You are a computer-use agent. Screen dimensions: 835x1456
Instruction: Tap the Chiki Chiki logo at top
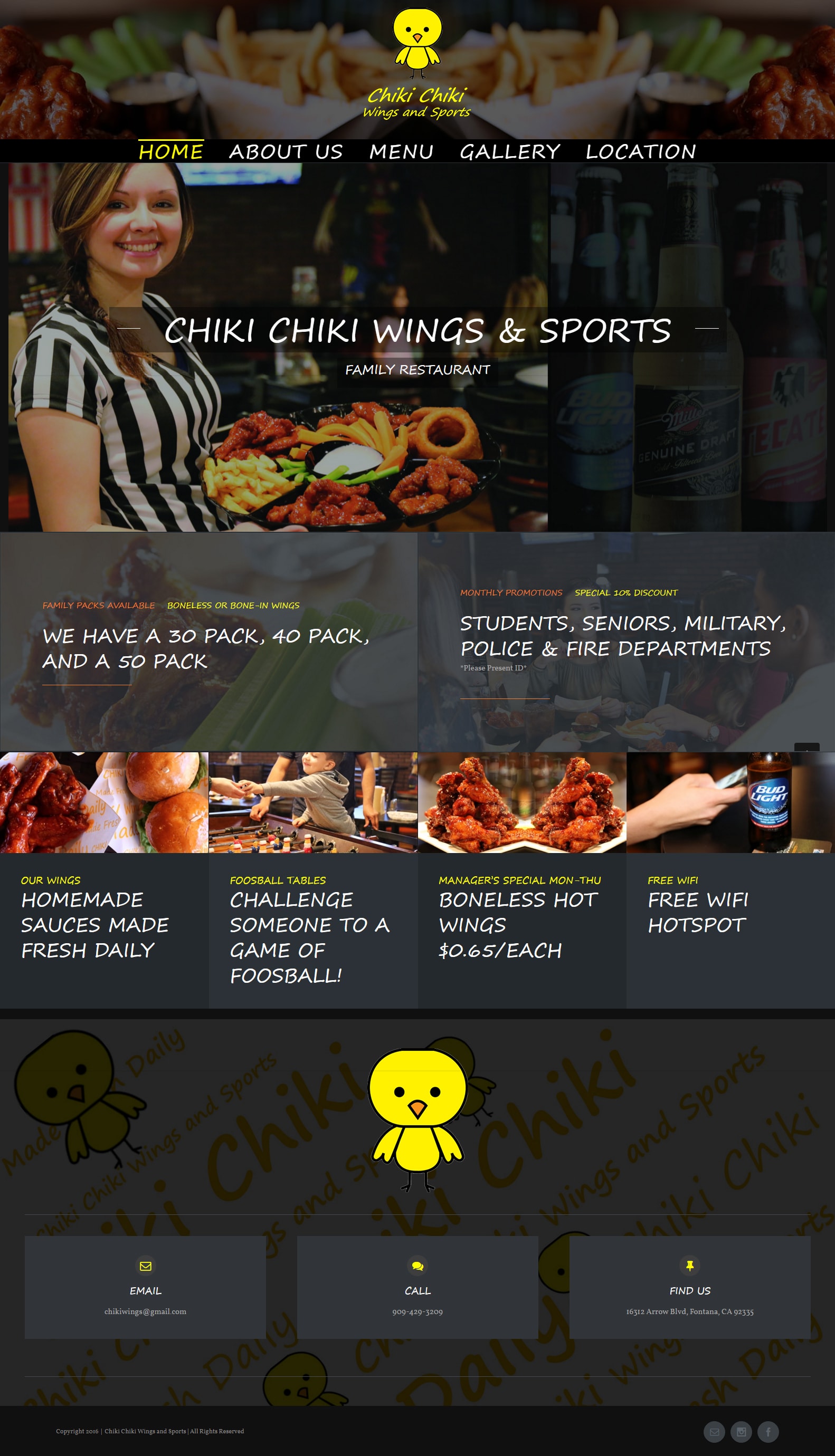417,63
